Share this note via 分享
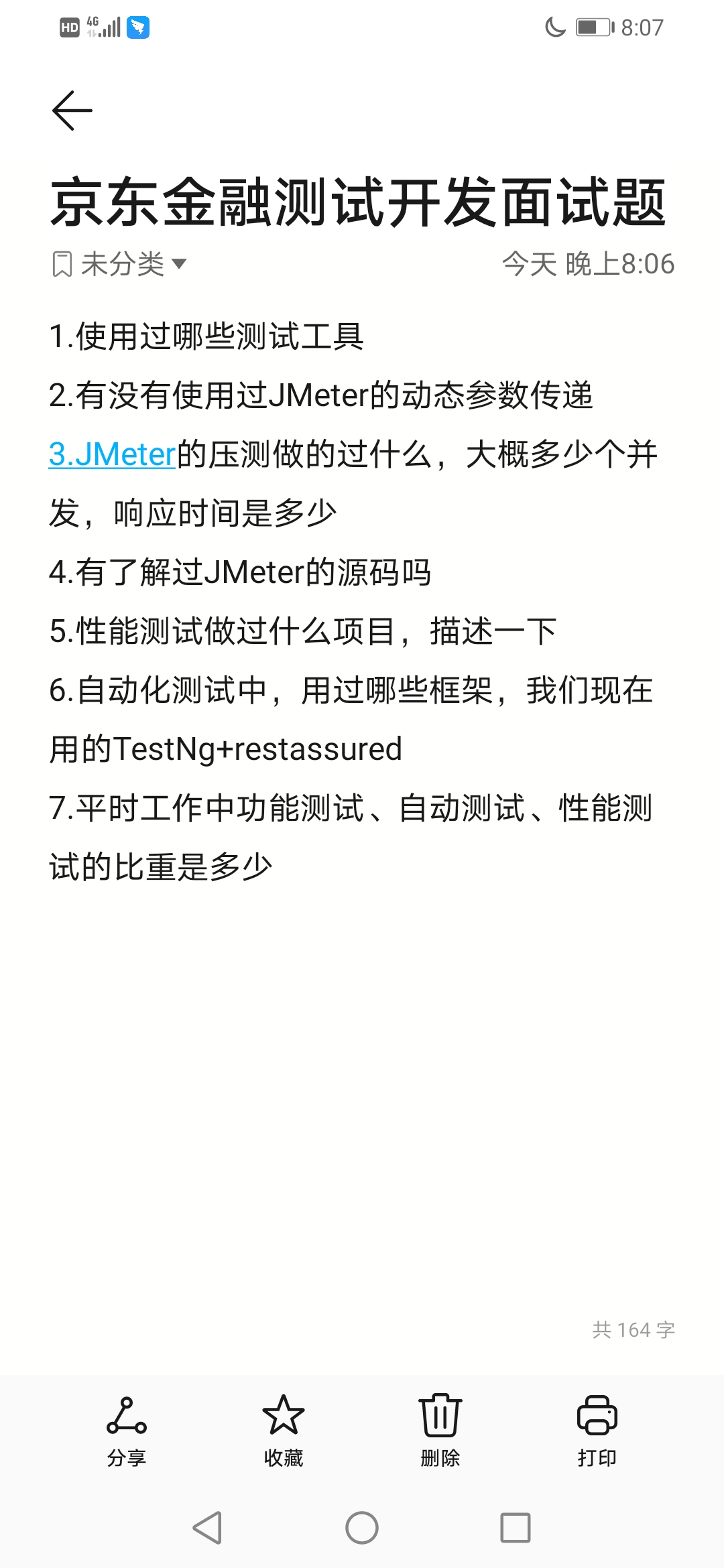This screenshot has height=1568, width=724. (x=127, y=1431)
